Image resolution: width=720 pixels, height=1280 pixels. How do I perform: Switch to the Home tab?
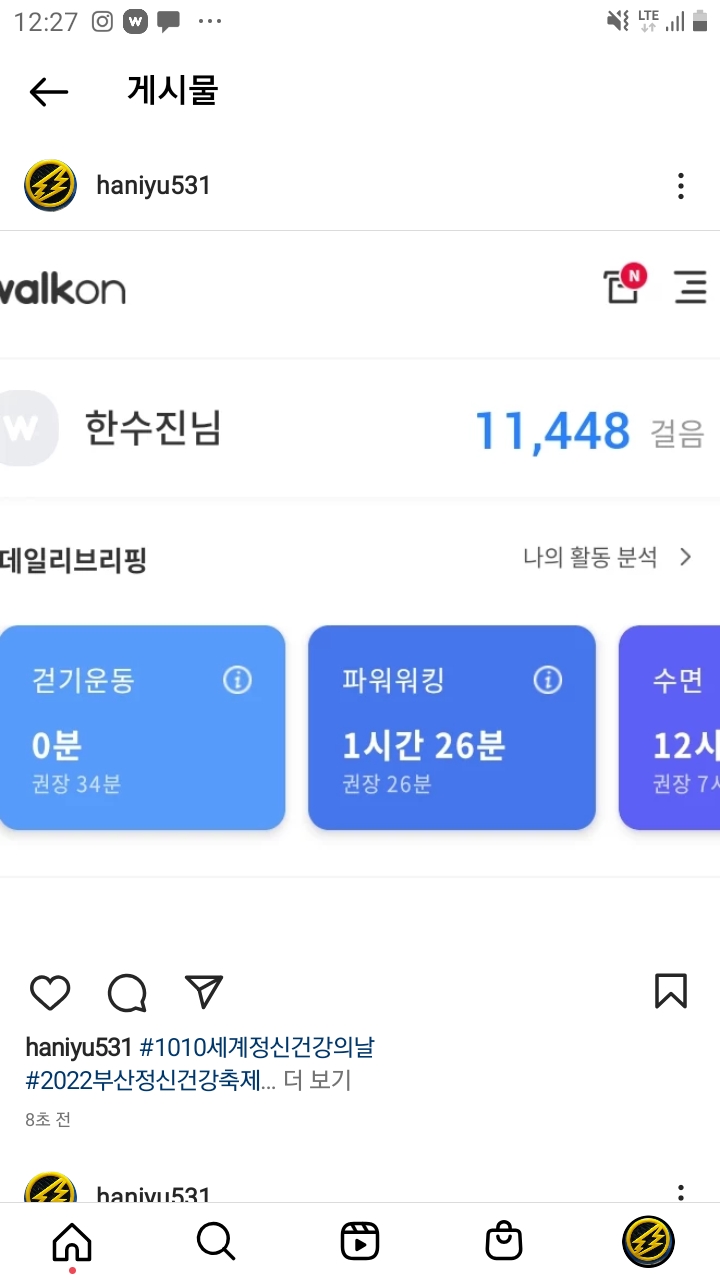(72, 1242)
